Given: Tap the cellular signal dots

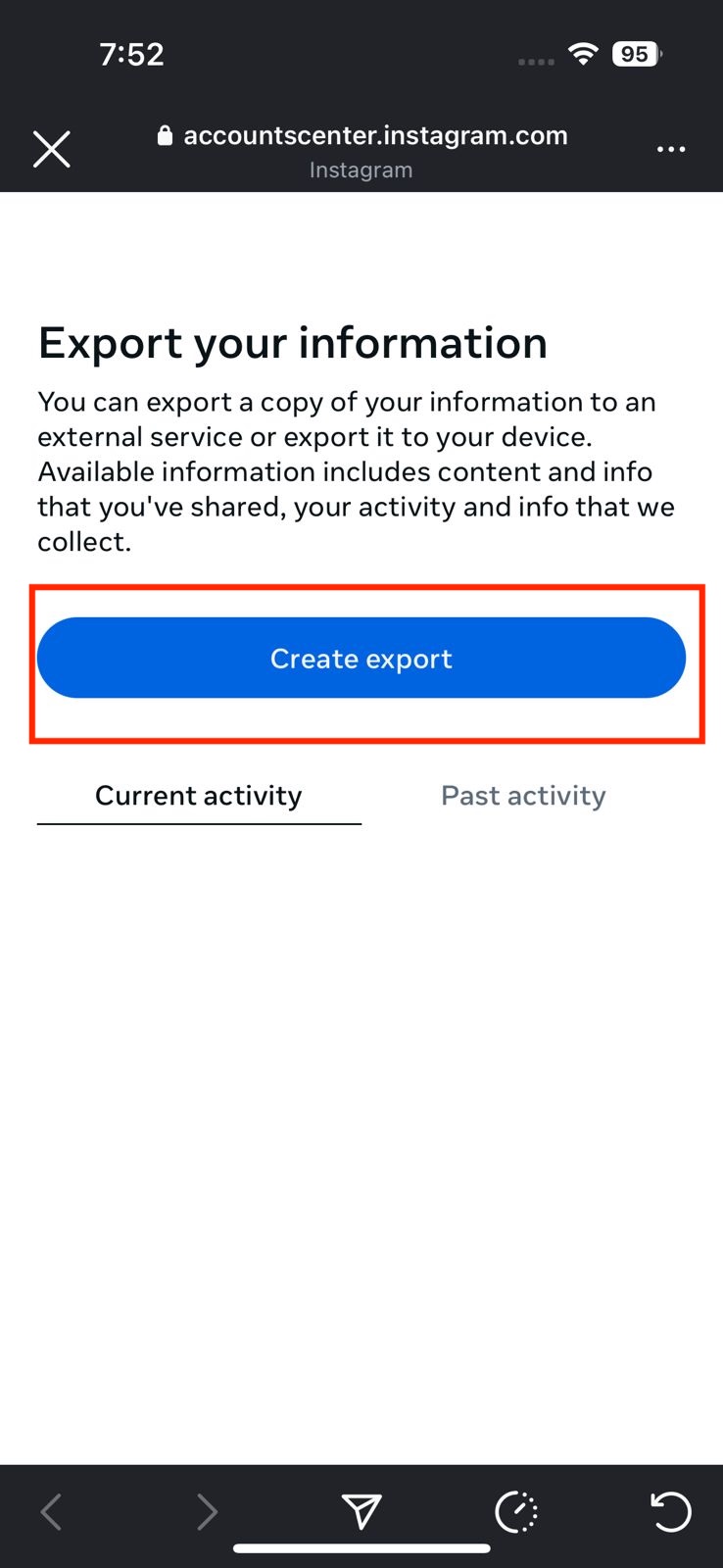Looking at the screenshot, I should tap(535, 59).
